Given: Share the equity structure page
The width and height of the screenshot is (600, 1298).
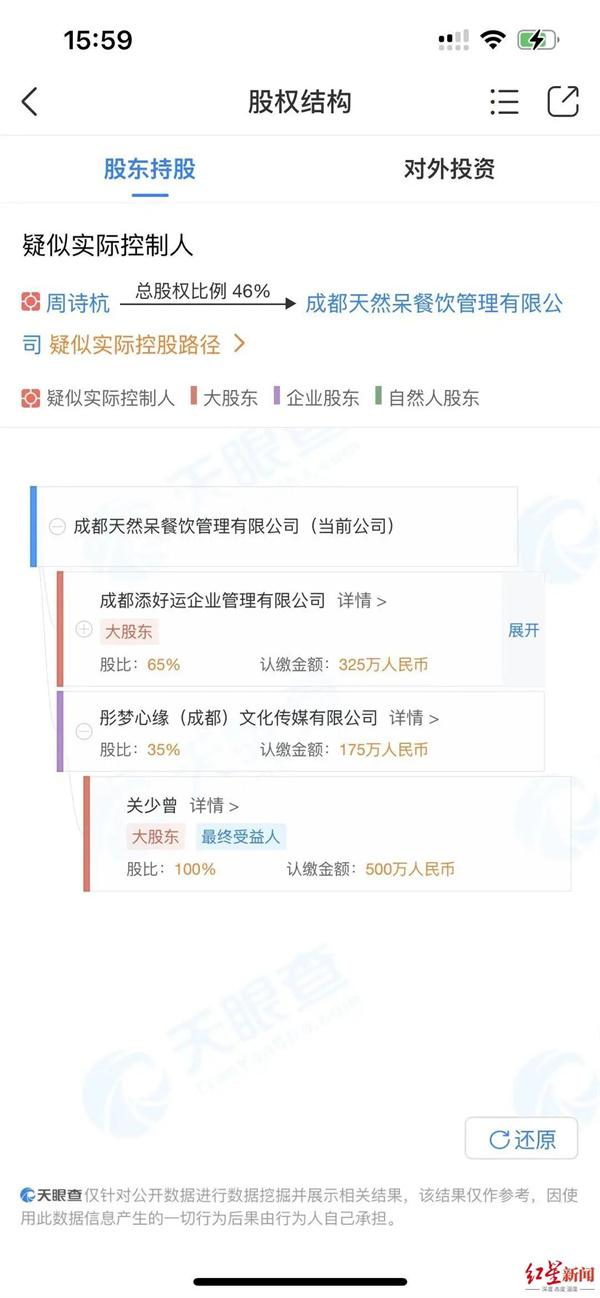Looking at the screenshot, I should pos(563,102).
